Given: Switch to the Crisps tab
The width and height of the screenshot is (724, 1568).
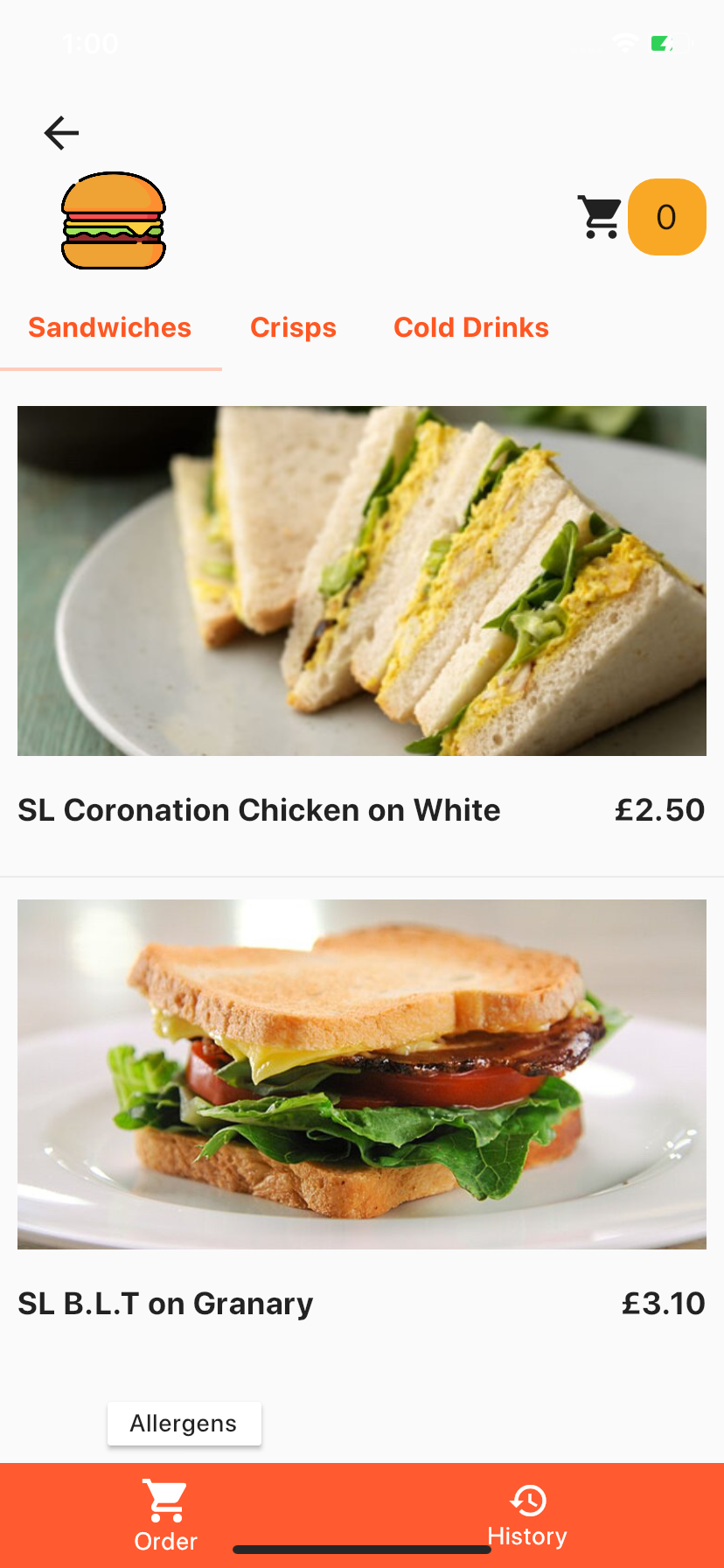Looking at the screenshot, I should (293, 327).
